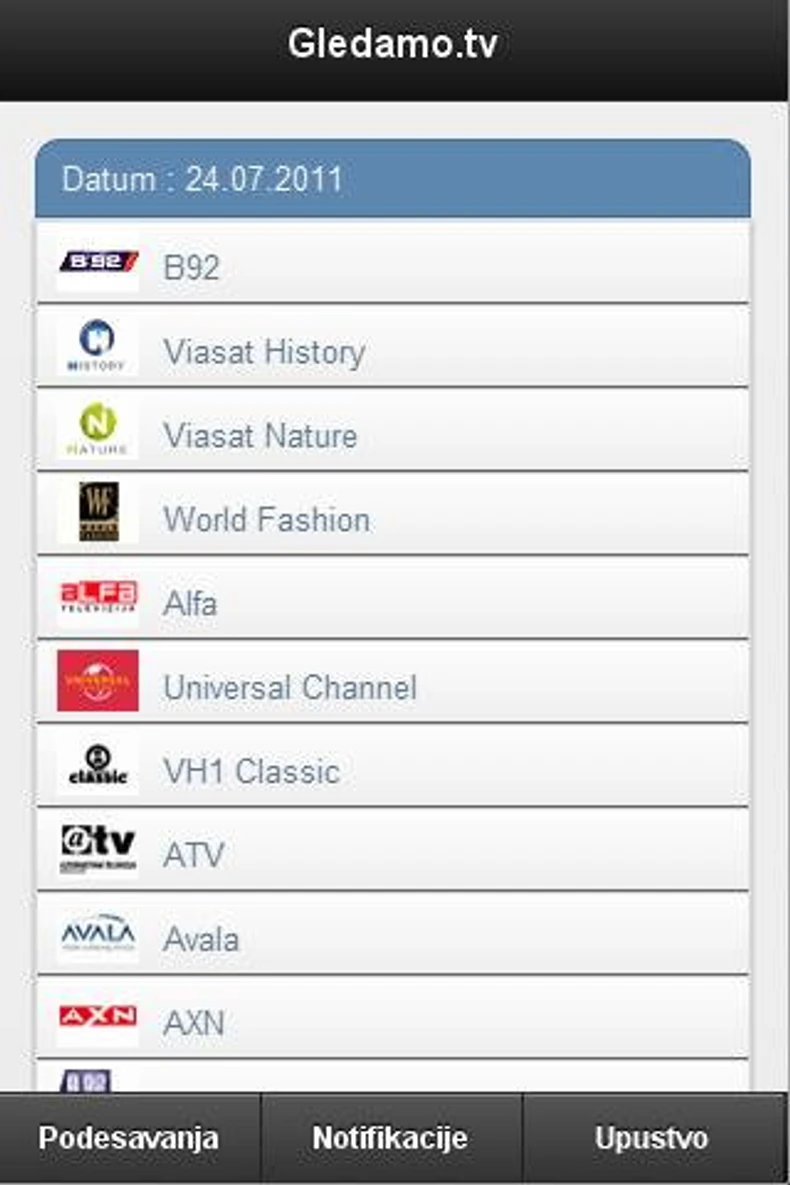Open the B92 channel schedule
The image size is (790, 1185).
(x=392, y=267)
